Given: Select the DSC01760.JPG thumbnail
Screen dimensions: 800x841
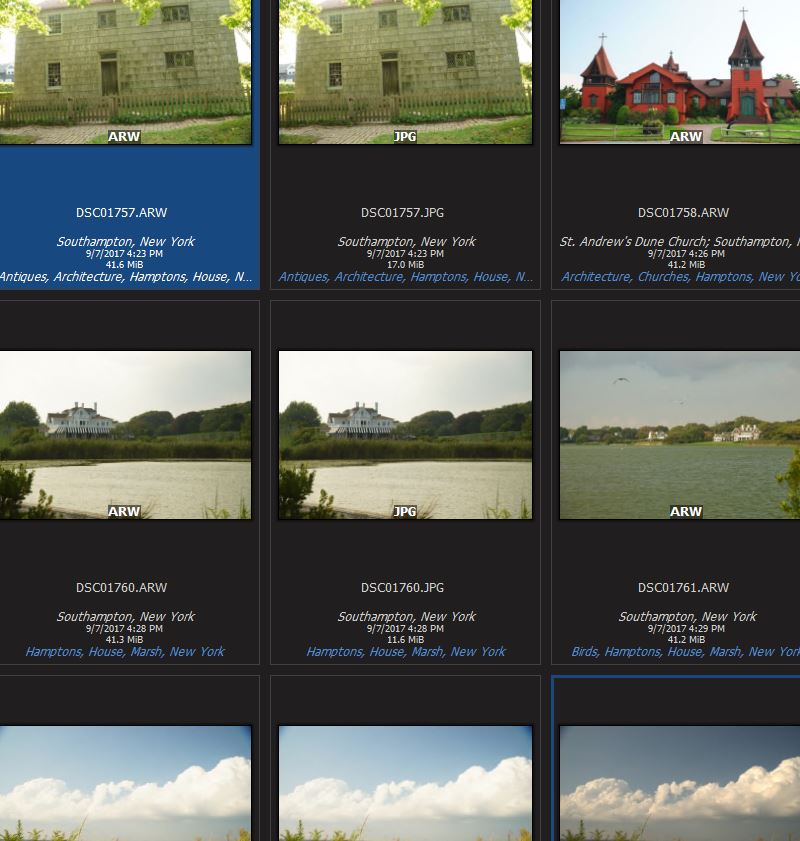Looking at the screenshot, I should click(405, 435).
